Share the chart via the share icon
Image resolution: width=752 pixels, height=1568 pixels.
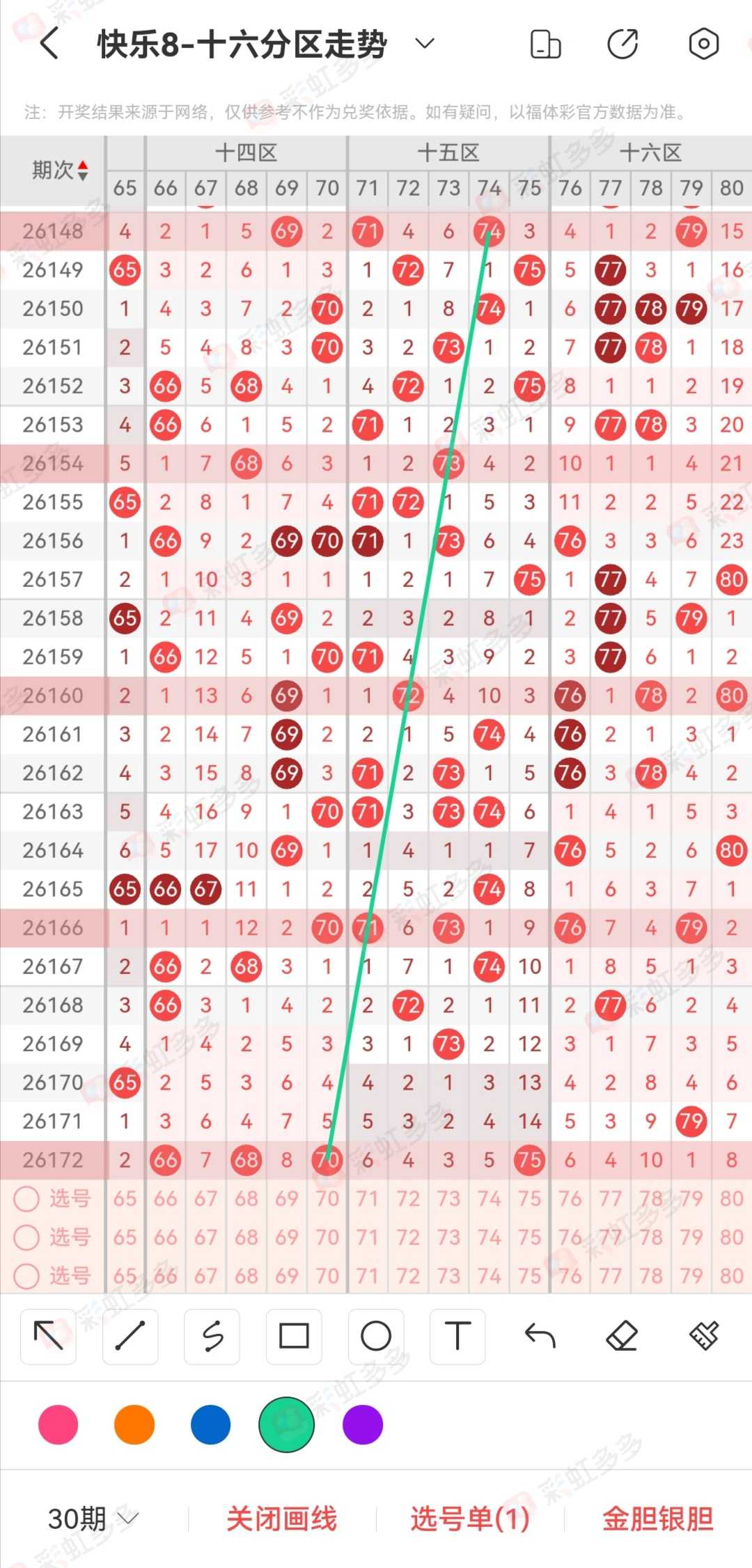(622, 45)
